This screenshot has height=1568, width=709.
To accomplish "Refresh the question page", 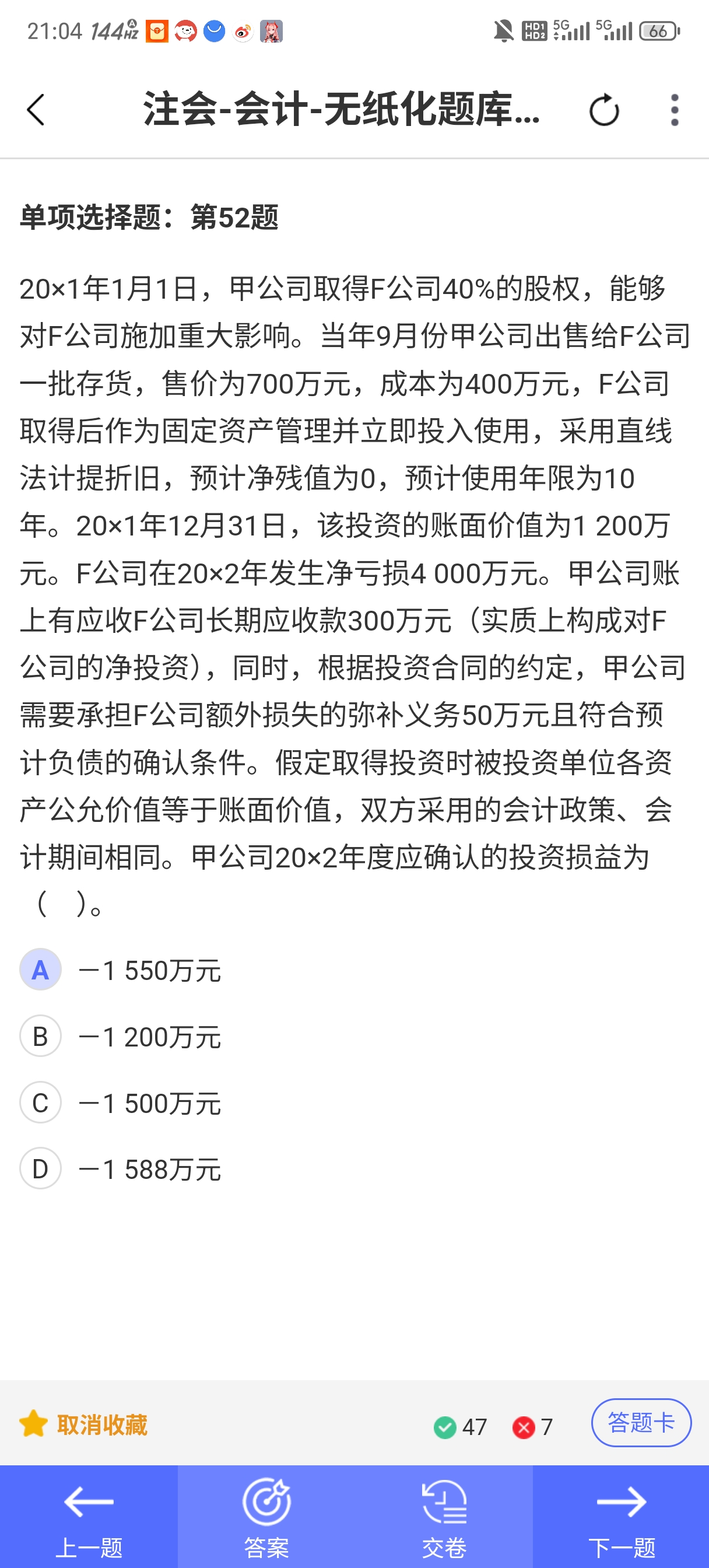I will 603,110.
